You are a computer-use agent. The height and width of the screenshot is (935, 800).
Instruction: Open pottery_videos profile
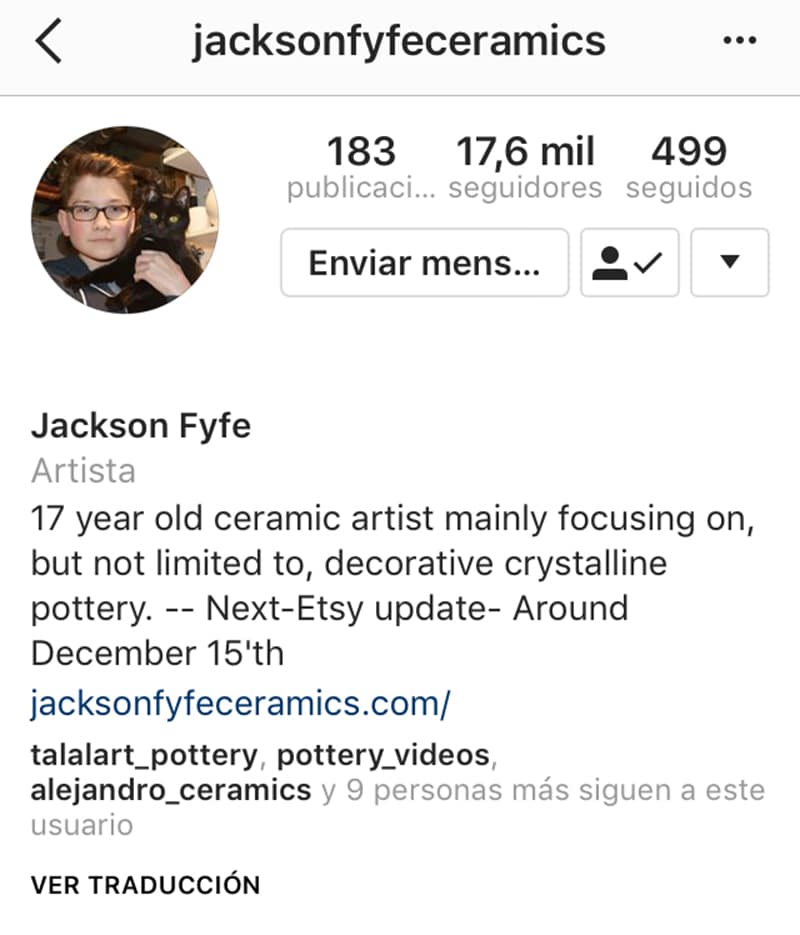383,755
